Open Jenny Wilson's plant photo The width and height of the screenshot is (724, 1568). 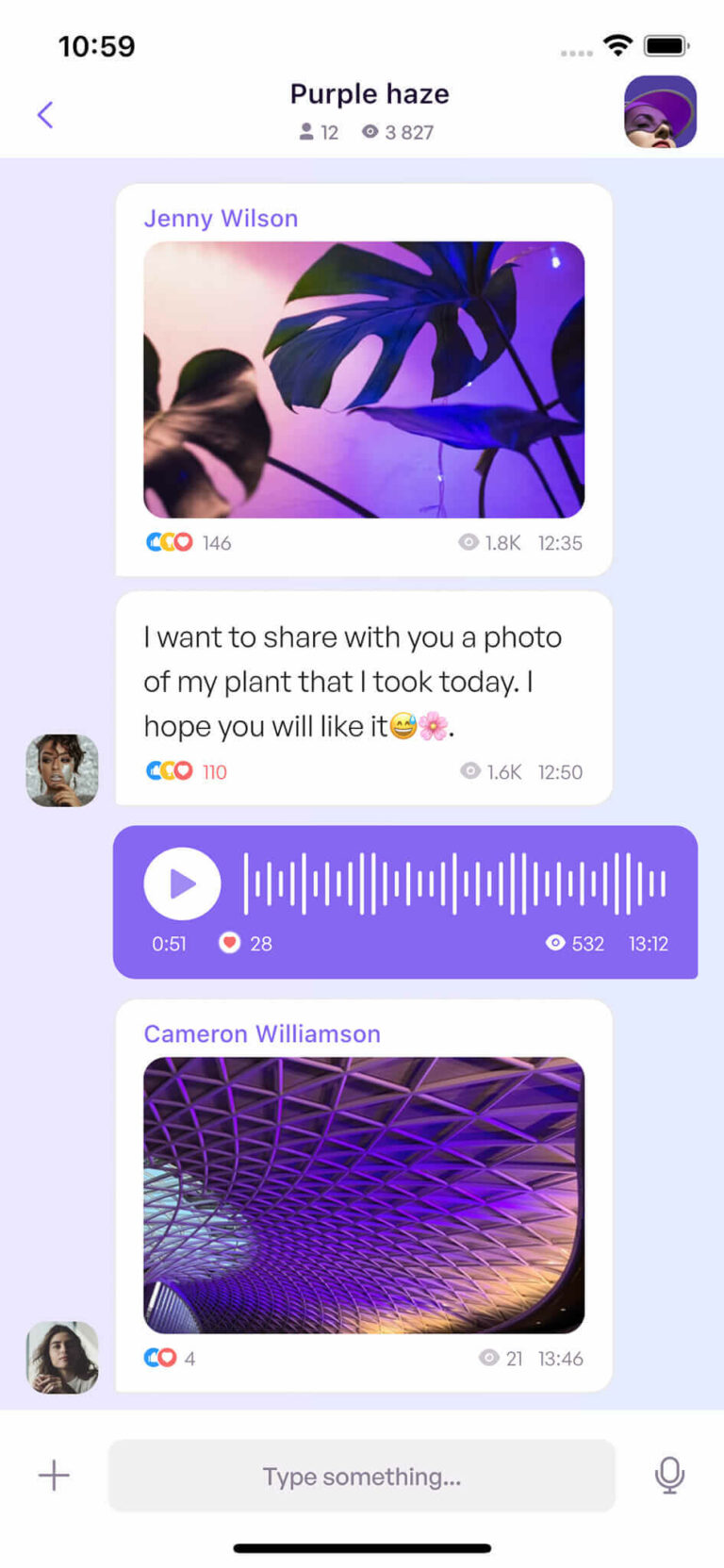coord(364,379)
